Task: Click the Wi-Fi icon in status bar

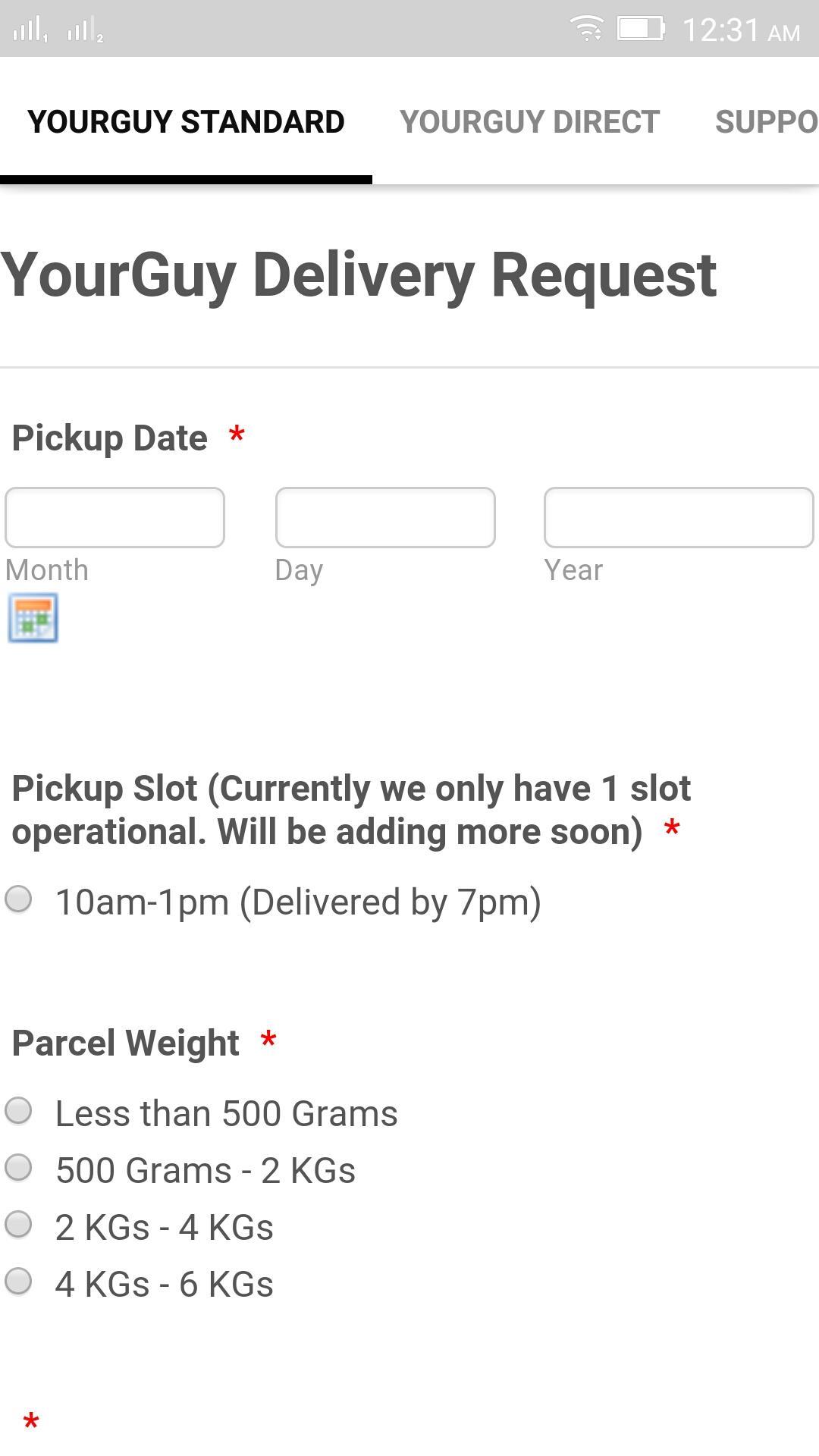Action: tap(587, 28)
